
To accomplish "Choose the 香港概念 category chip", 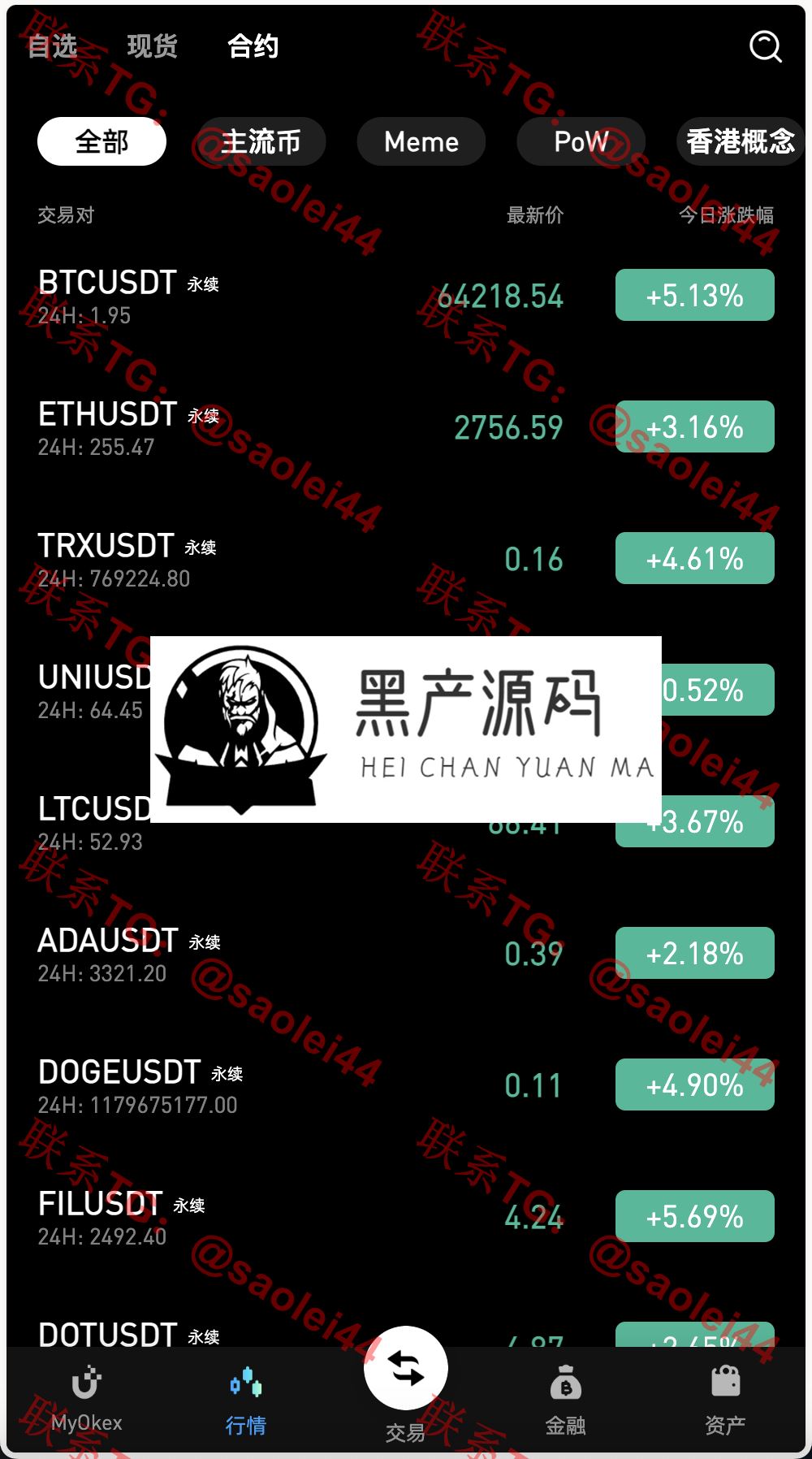I will coord(740,141).
